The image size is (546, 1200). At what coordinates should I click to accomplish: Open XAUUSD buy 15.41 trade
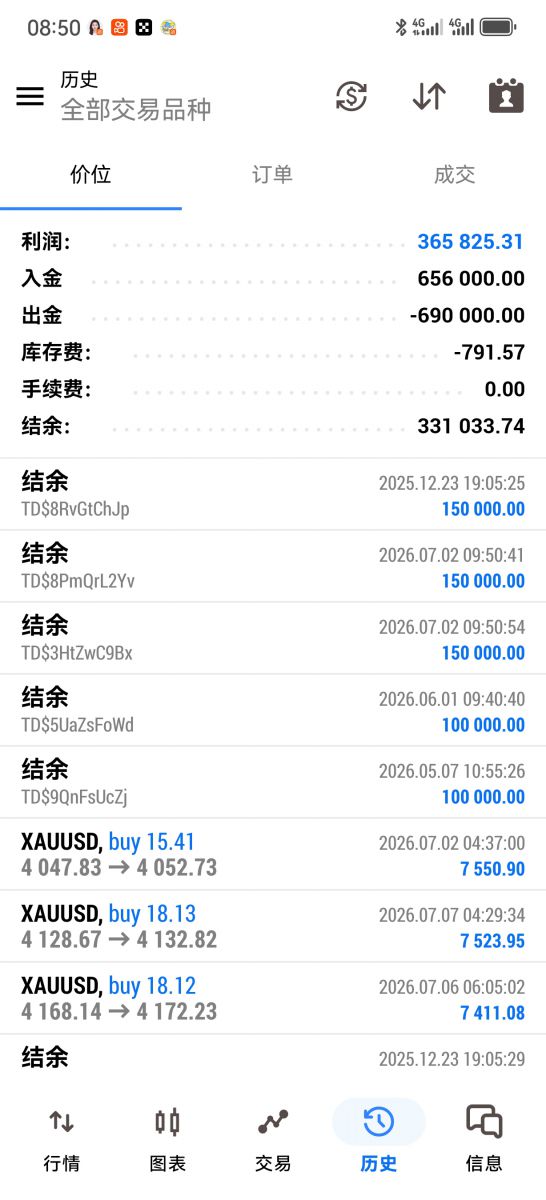(273, 854)
